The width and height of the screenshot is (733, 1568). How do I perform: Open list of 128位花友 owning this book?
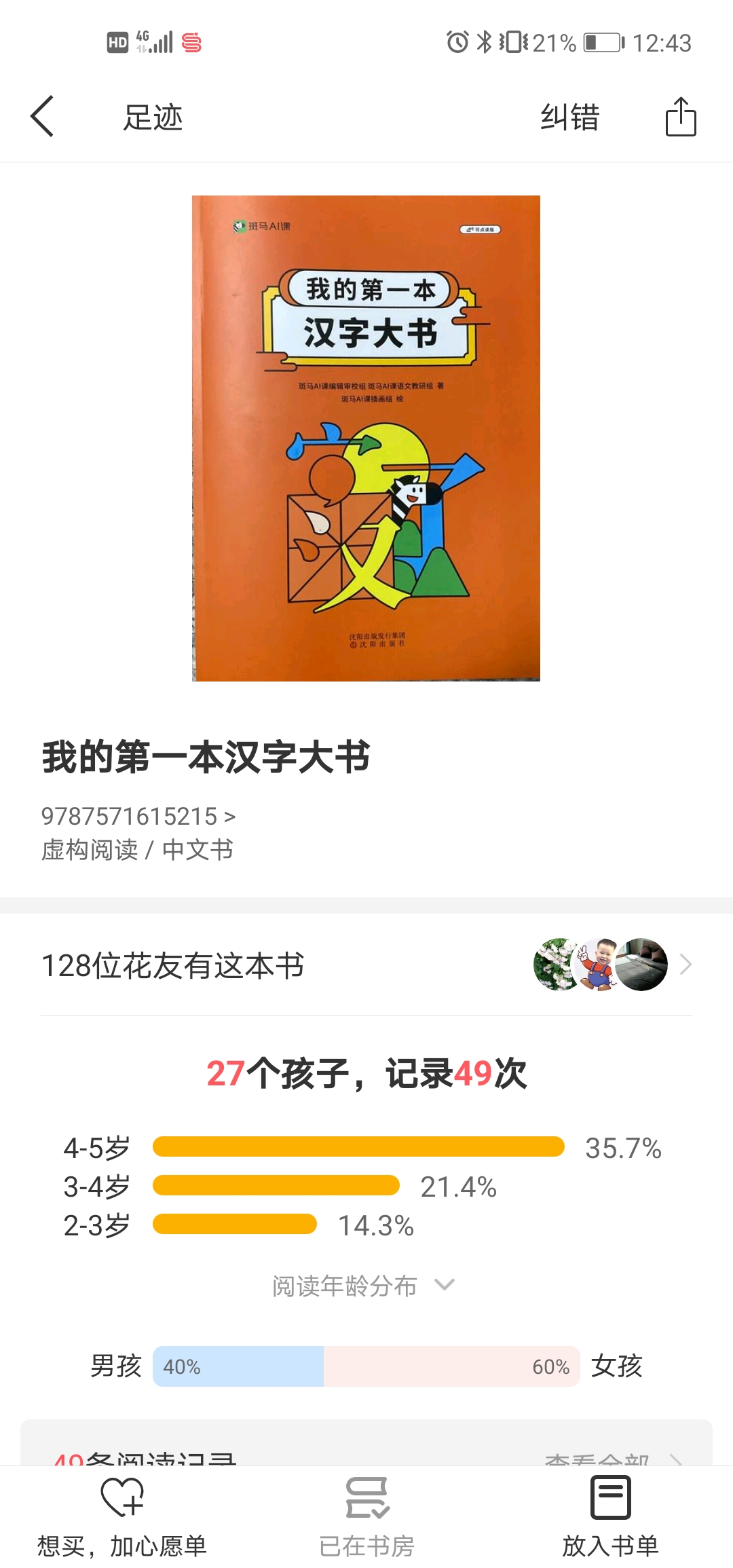coord(366,965)
